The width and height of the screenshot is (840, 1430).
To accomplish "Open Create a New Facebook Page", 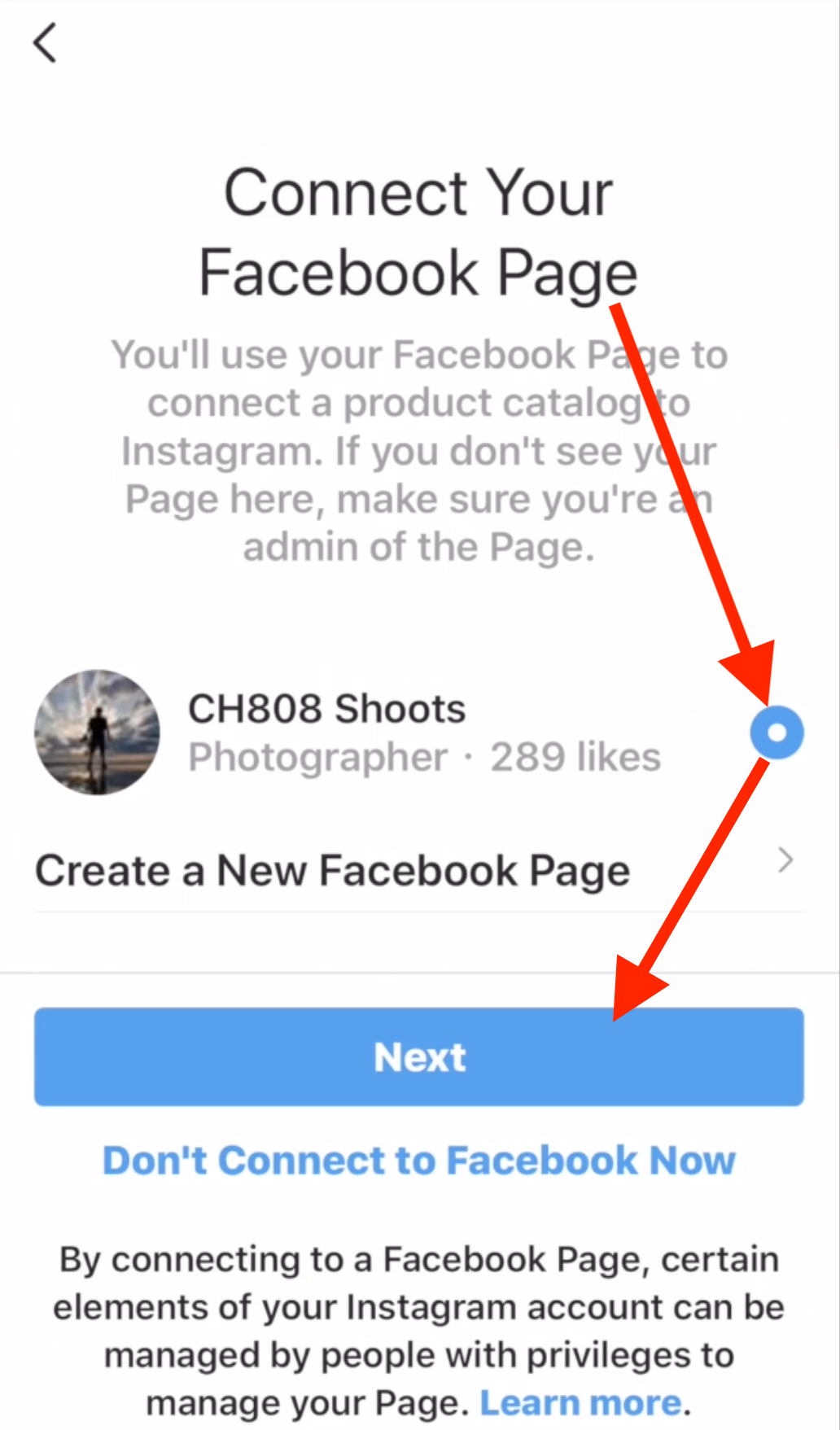I will click(418, 869).
